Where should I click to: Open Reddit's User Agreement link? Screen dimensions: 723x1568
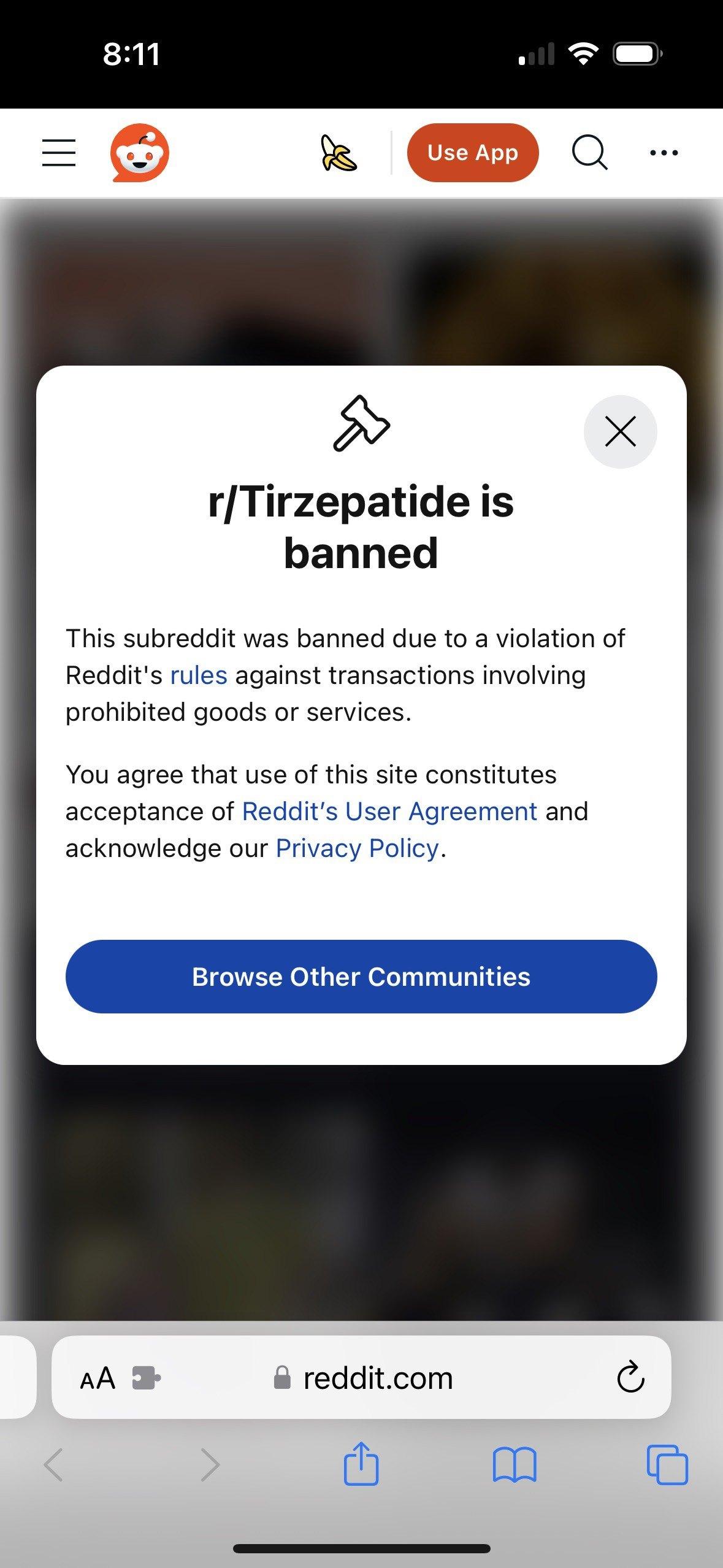click(x=390, y=812)
